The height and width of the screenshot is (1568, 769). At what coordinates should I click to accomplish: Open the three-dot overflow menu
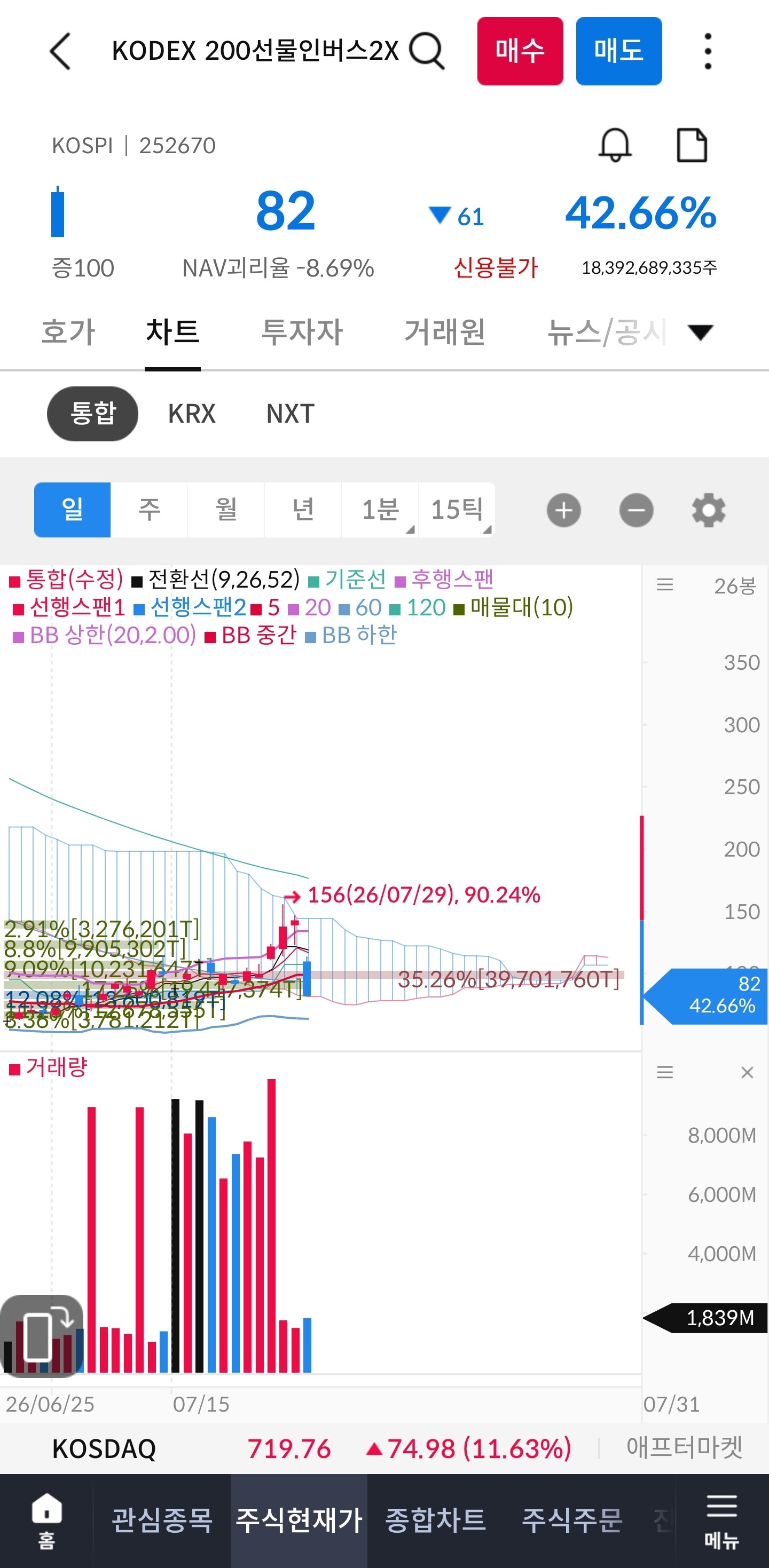tap(708, 51)
